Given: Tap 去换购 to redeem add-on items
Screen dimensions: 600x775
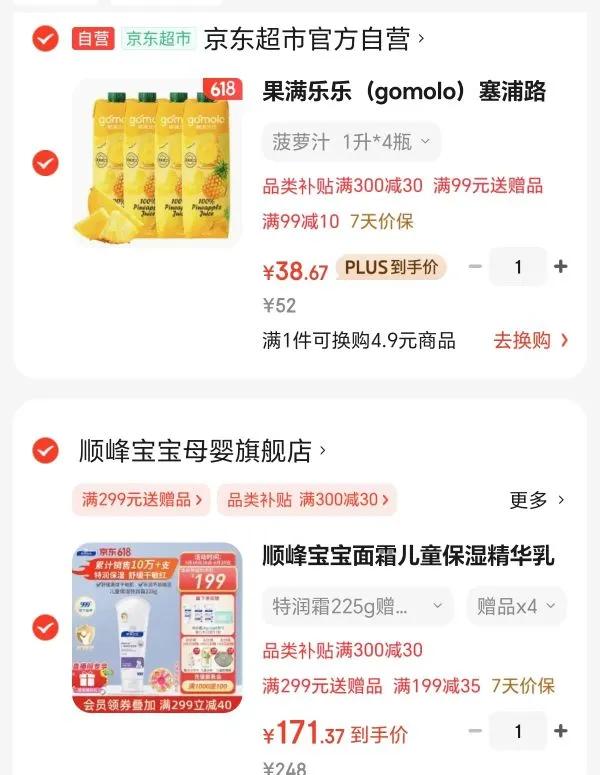Looking at the screenshot, I should click(x=530, y=340).
